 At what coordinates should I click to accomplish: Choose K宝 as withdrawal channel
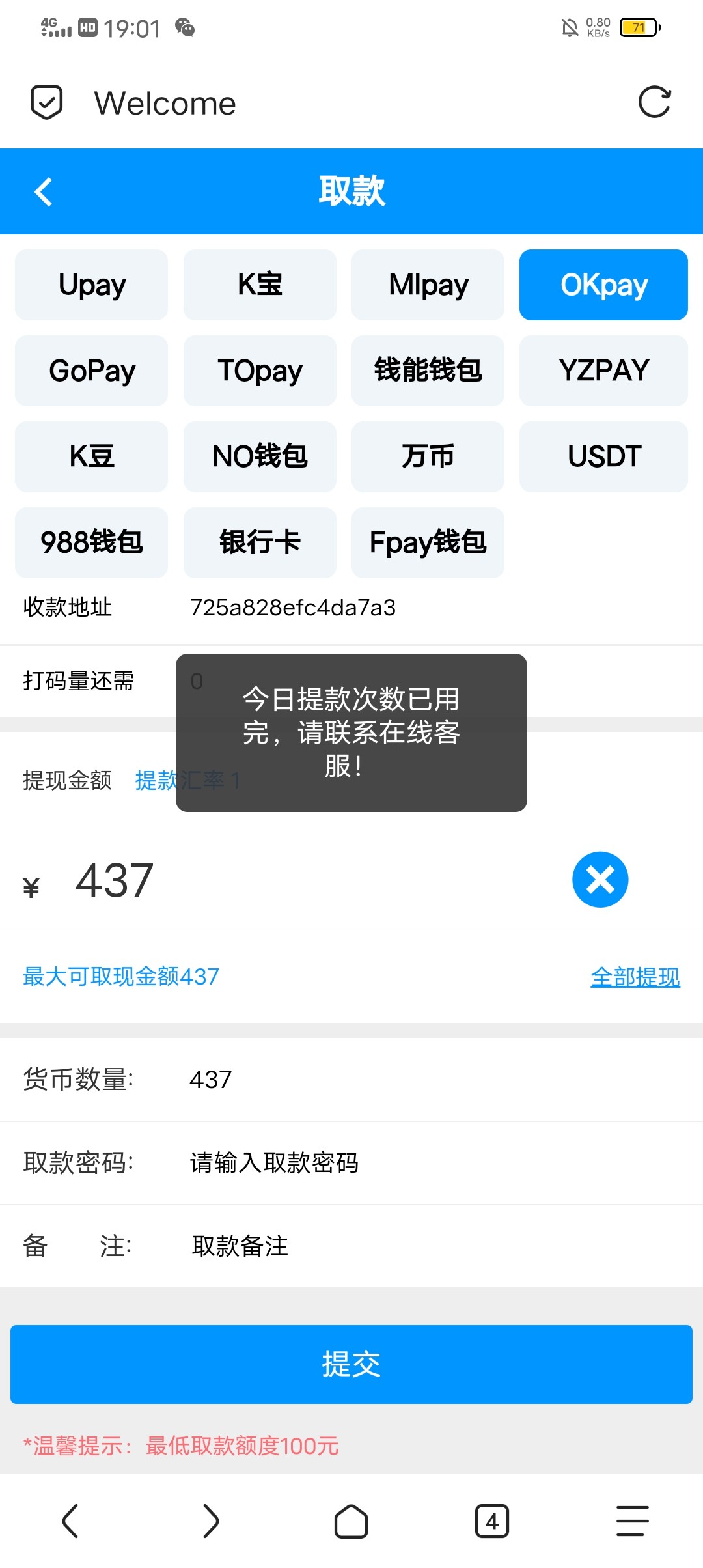260,285
